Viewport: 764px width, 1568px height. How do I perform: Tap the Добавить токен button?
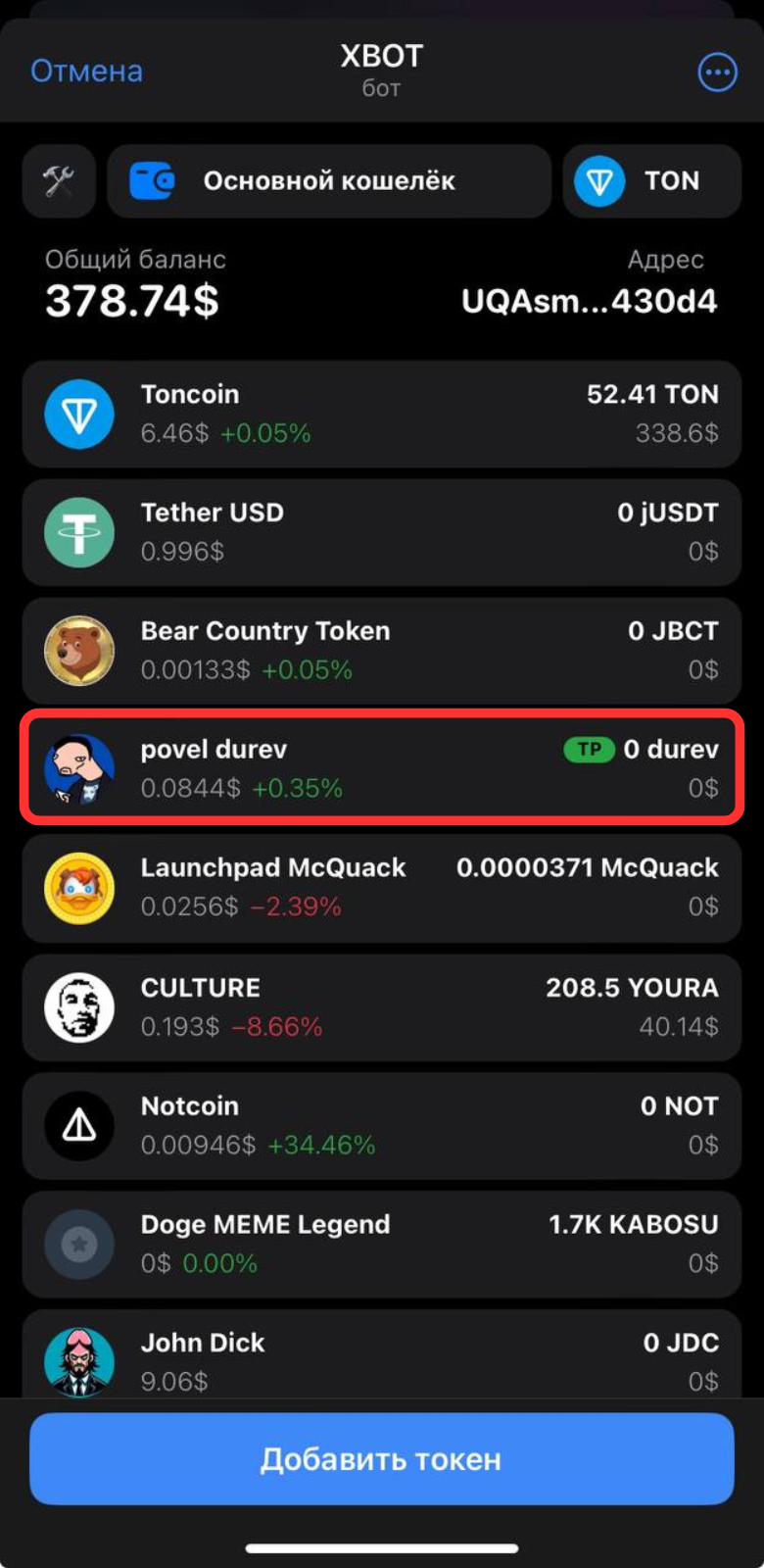[x=382, y=1459]
